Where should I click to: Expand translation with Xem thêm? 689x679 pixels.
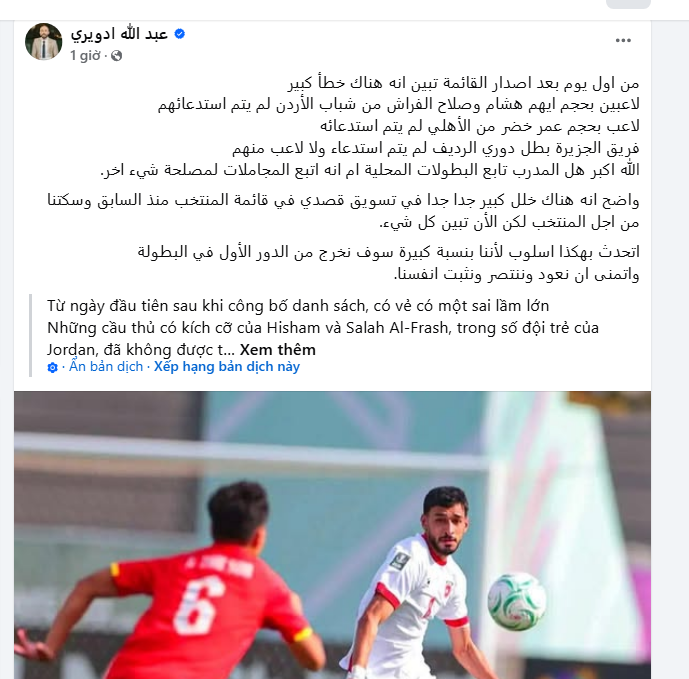pyautogui.click(x=278, y=350)
